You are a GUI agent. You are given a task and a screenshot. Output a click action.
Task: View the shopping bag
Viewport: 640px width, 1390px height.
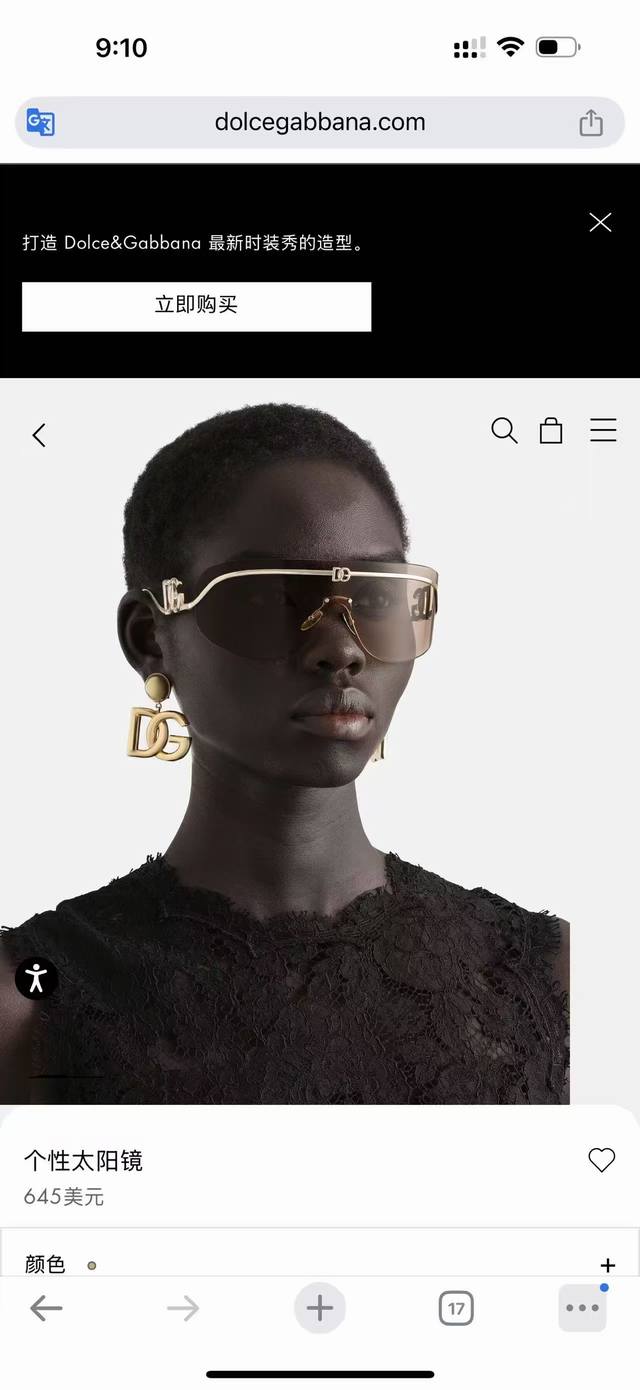pyautogui.click(x=551, y=431)
